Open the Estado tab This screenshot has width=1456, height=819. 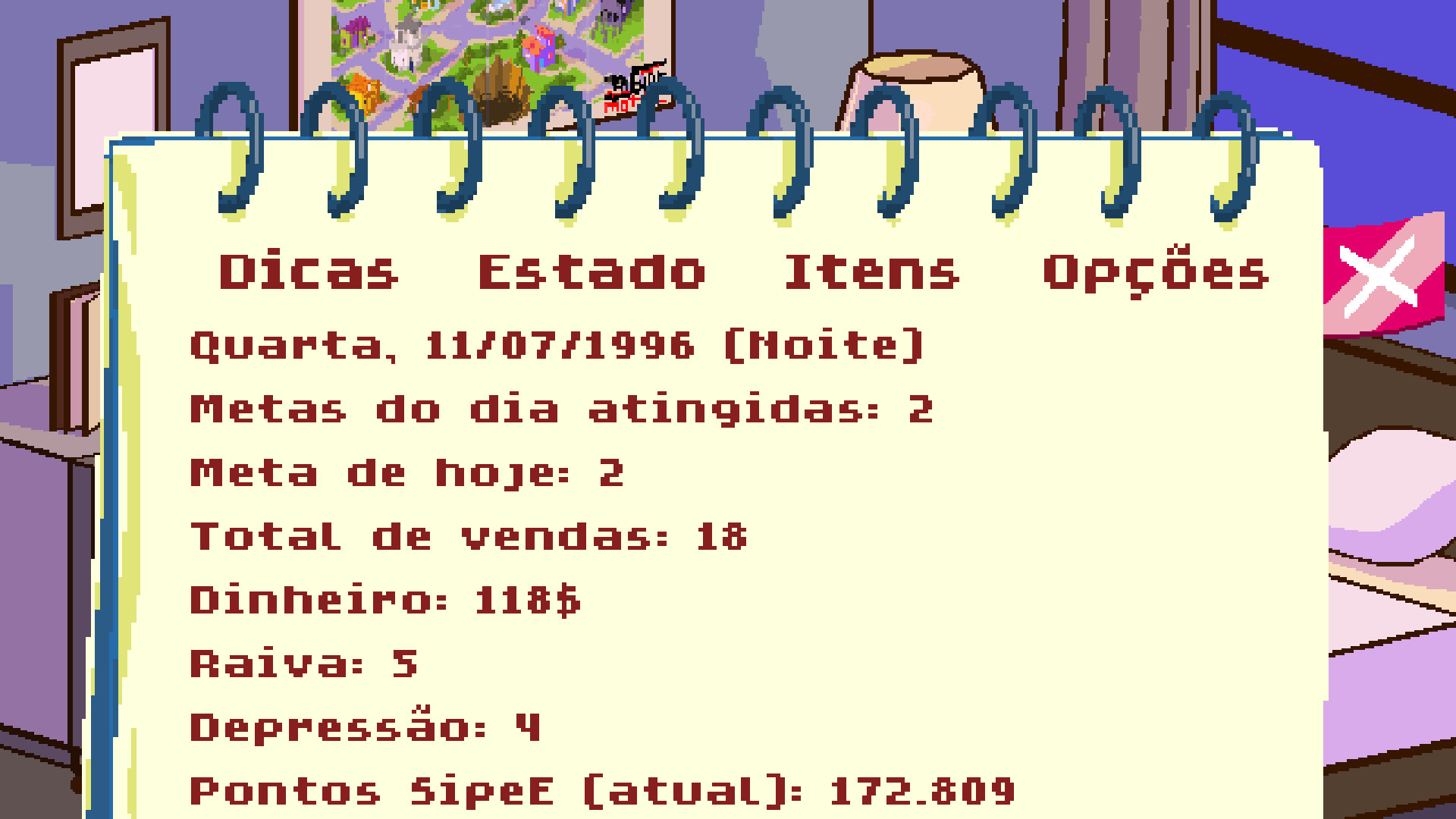point(591,271)
